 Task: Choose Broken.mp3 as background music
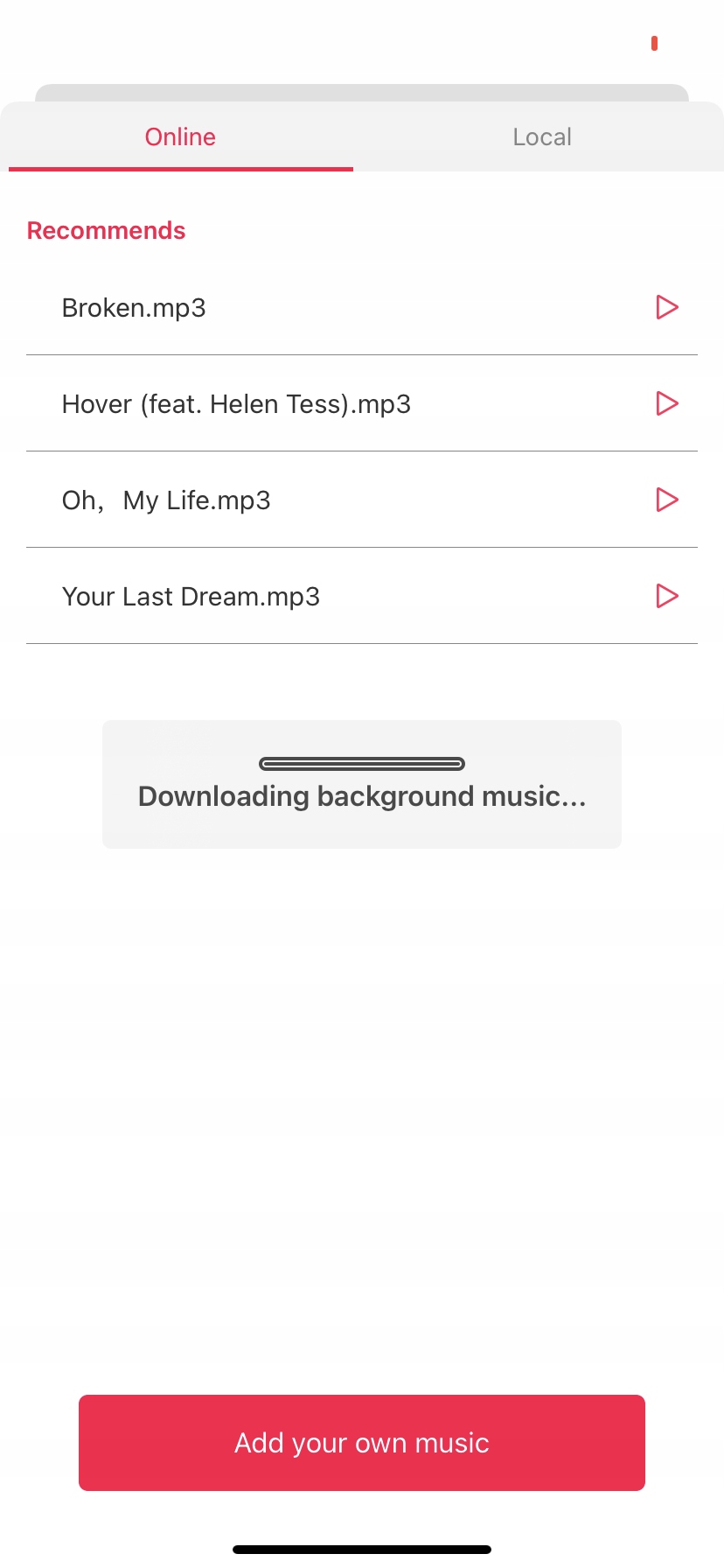coord(134,308)
